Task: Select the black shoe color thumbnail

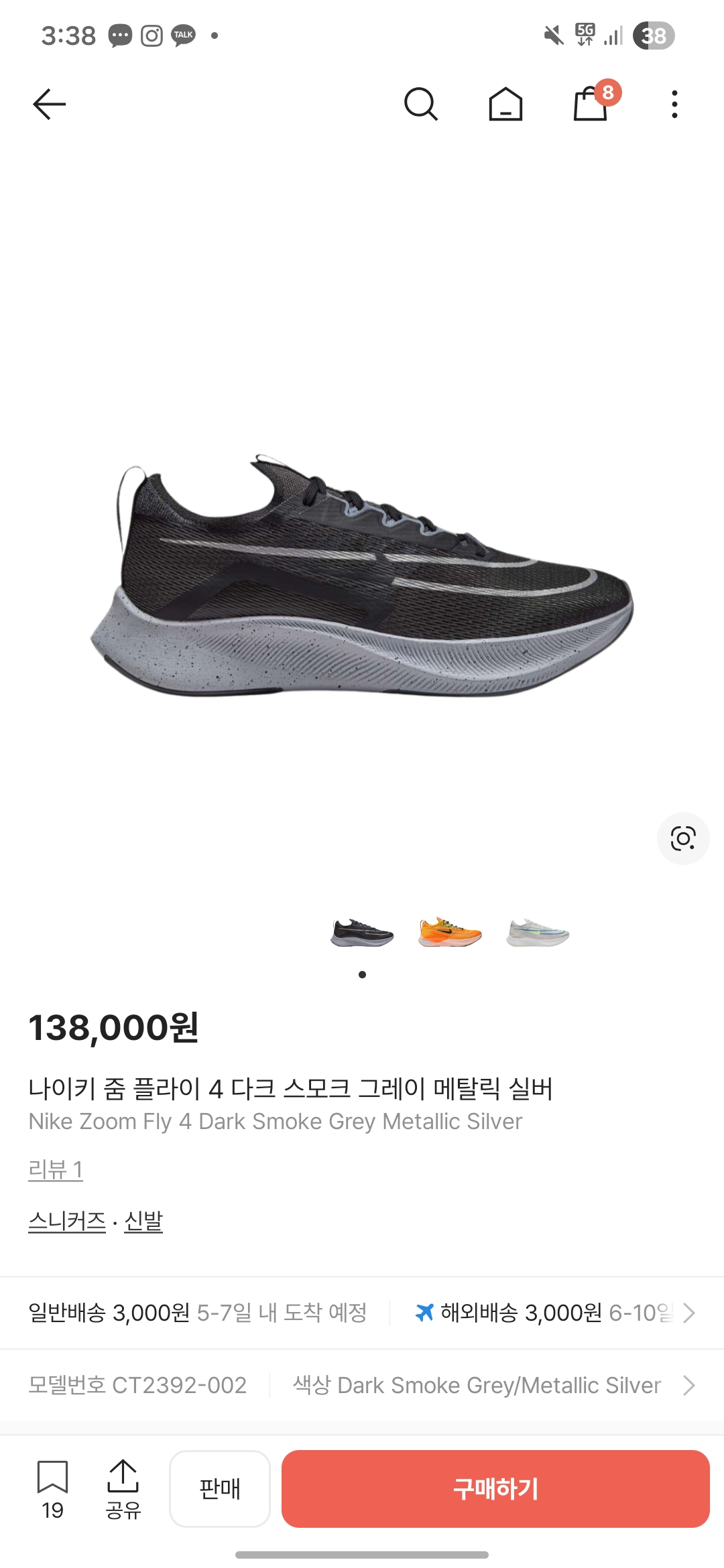Action: [x=362, y=933]
